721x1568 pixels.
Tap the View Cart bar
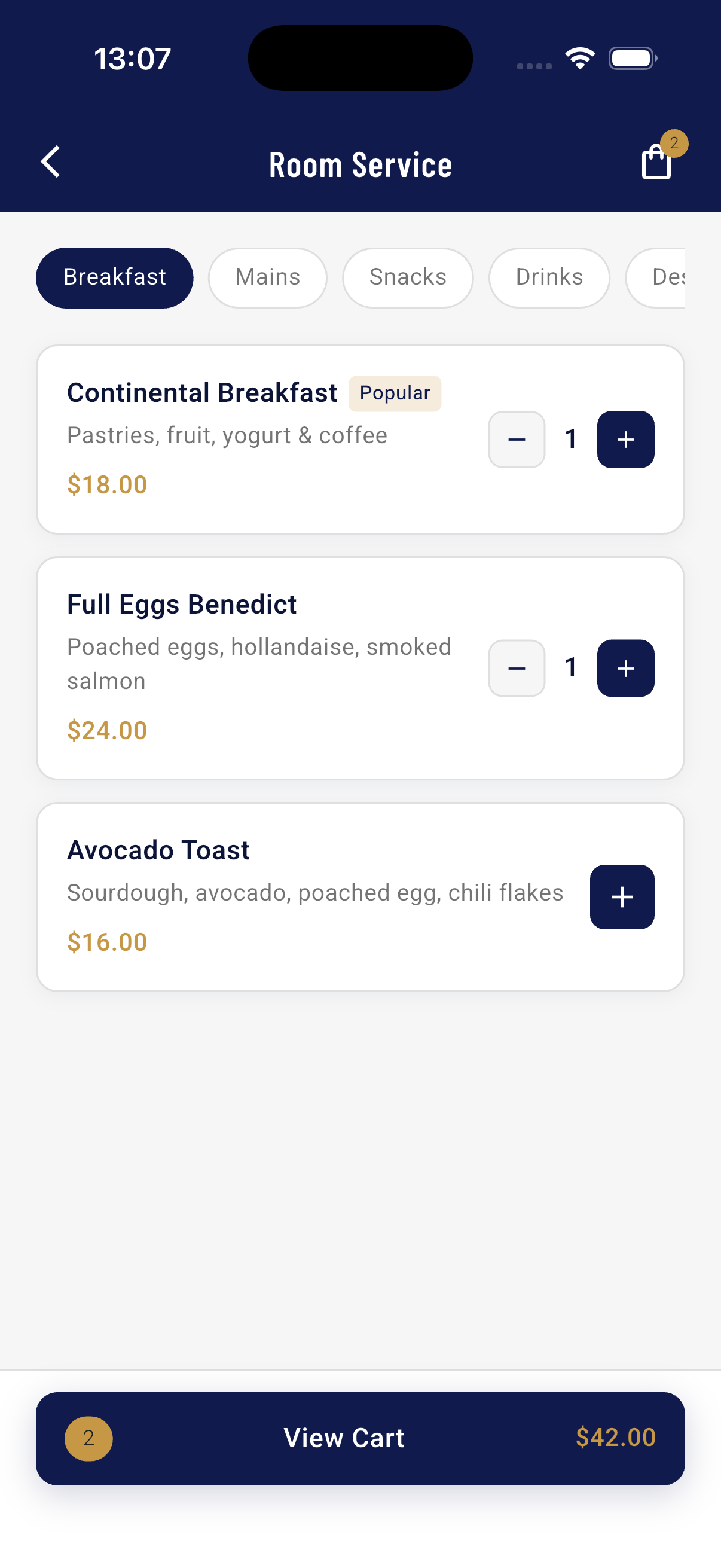point(344,1438)
